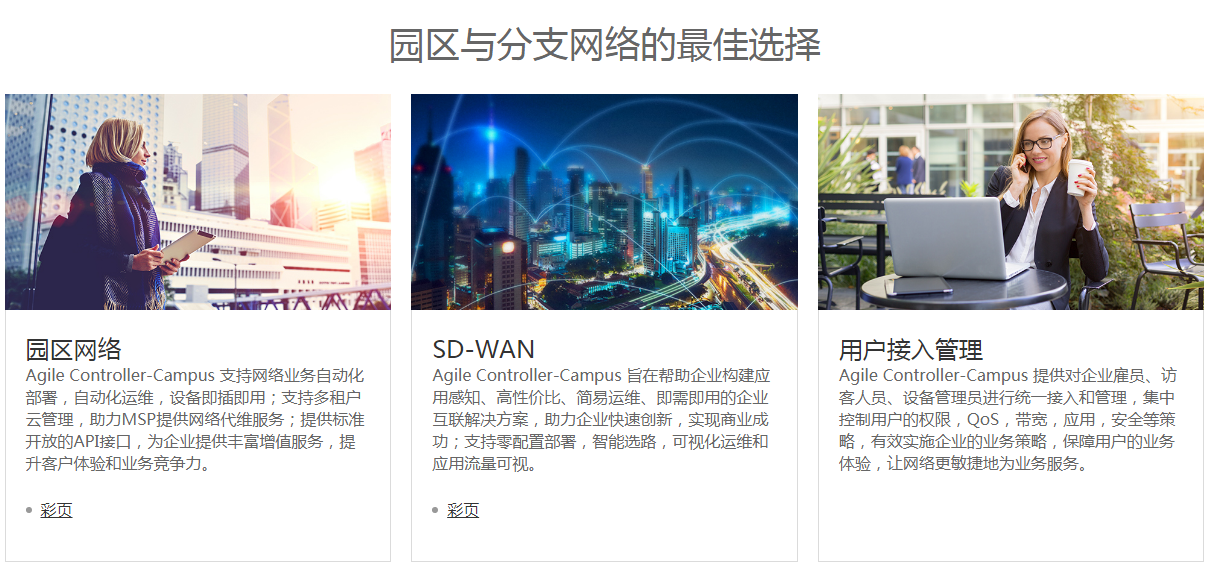Open the 彩页 link under SD-WAN

[x=463, y=510]
